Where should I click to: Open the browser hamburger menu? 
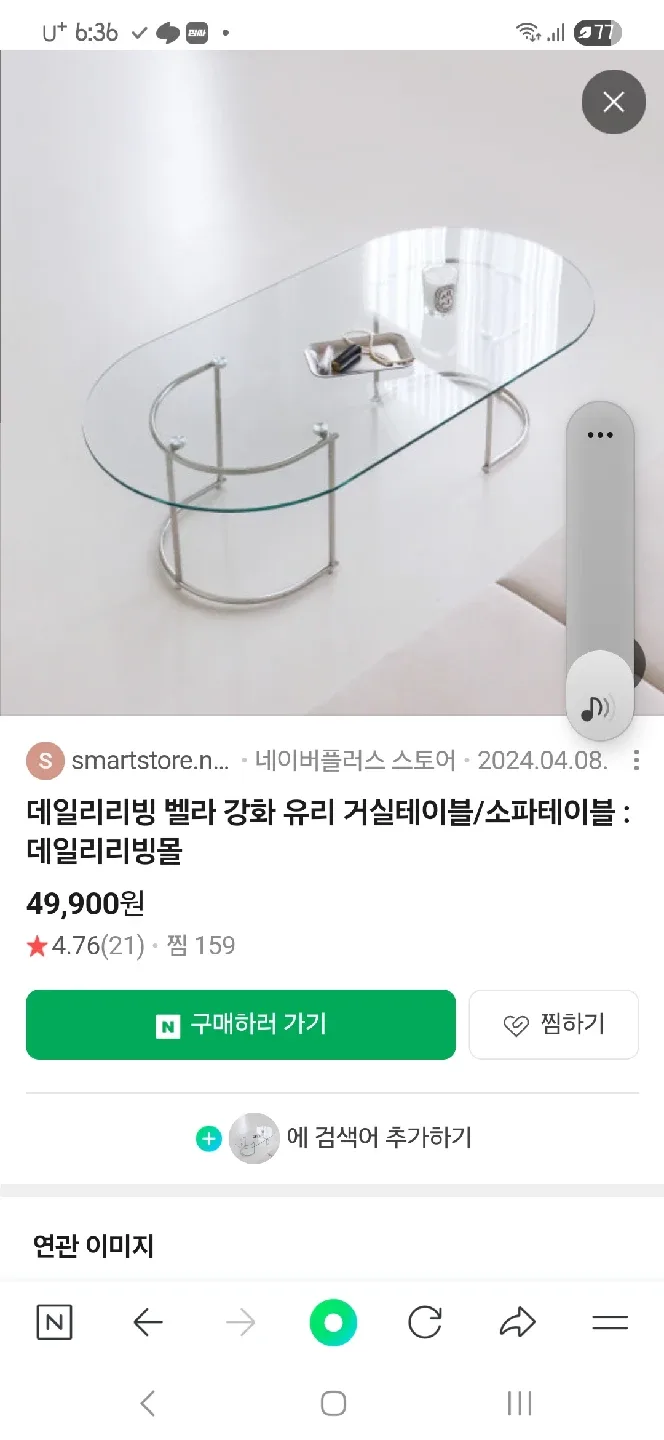(x=610, y=1323)
